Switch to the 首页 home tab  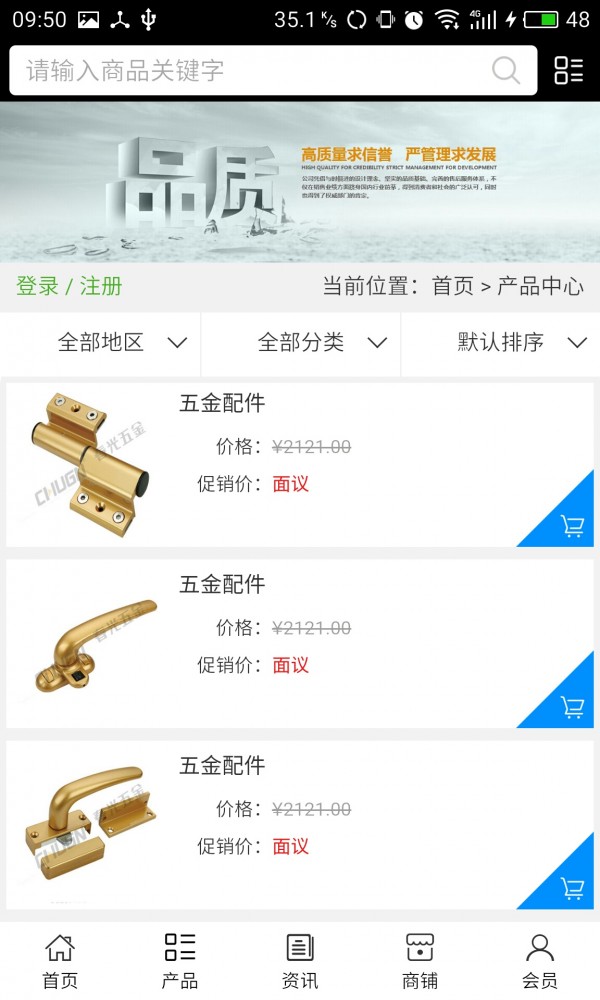[60, 960]
